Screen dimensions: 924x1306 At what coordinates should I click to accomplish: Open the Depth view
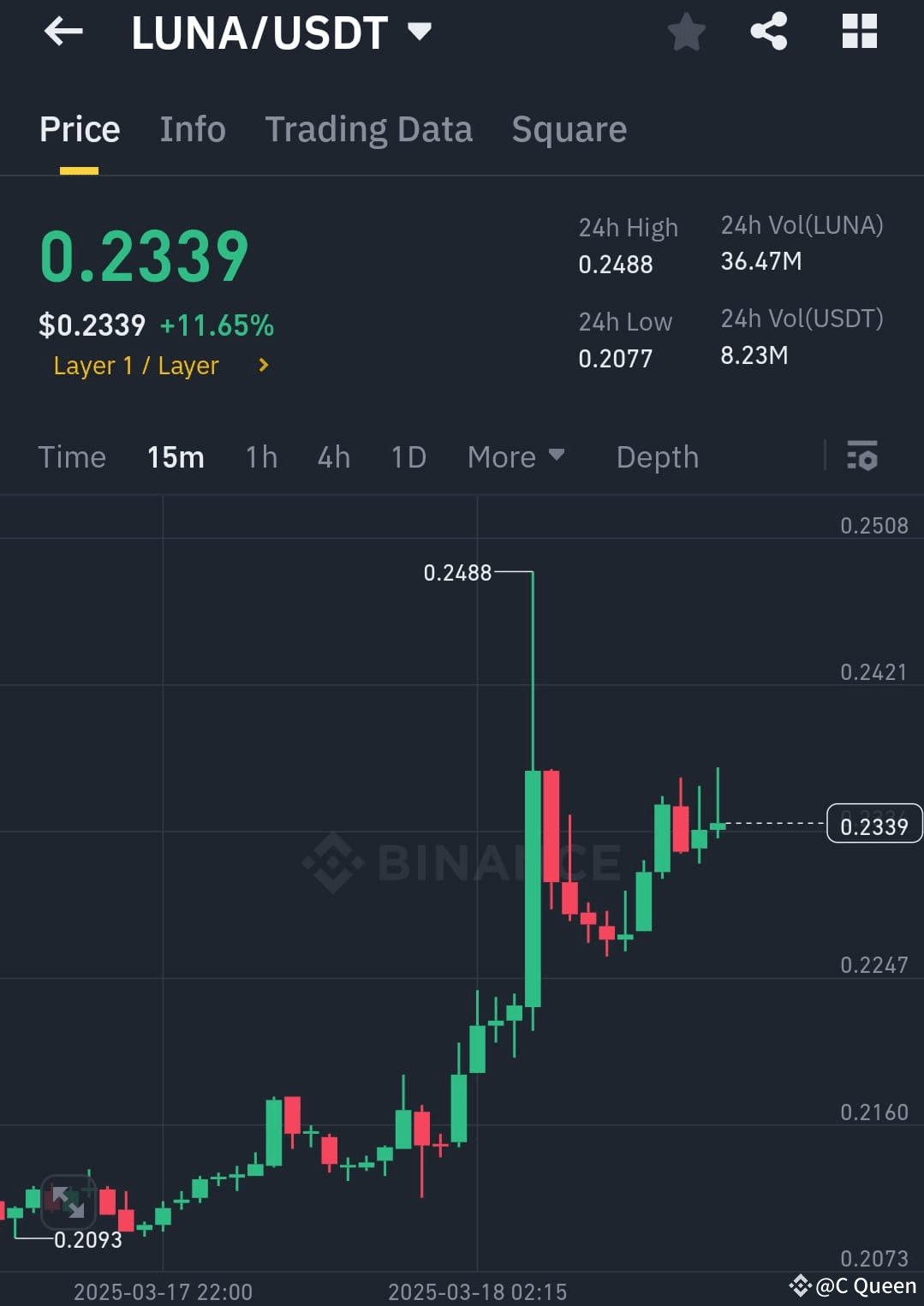657,456
